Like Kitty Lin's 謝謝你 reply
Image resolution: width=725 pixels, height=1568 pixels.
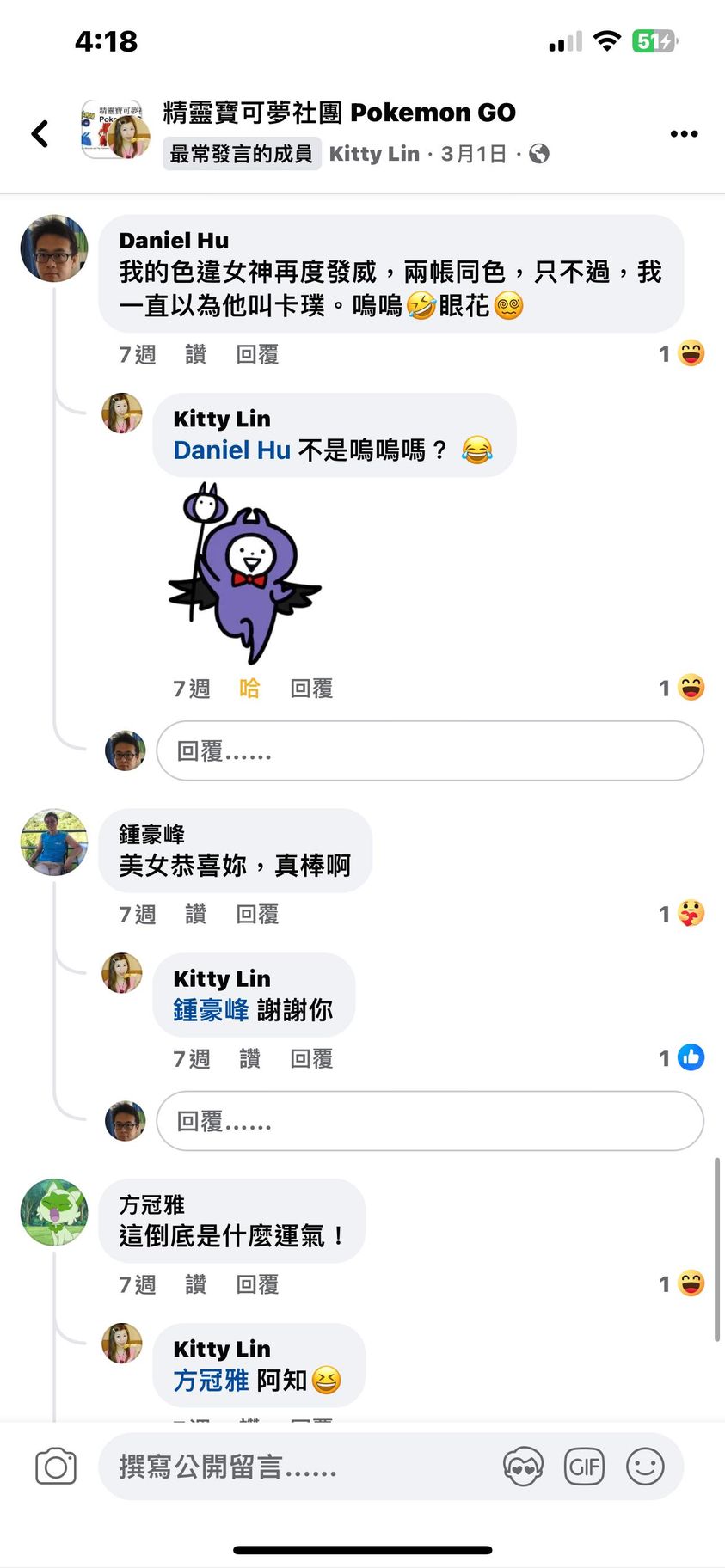click(249, 1058)
